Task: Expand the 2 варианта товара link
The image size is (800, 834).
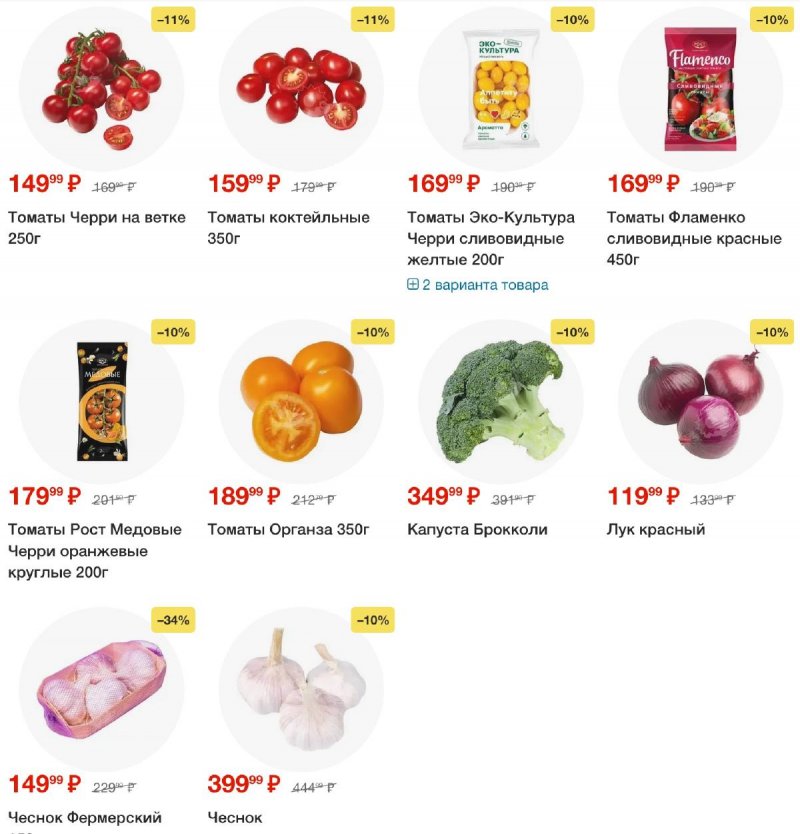Action: (x=478, y=285)
